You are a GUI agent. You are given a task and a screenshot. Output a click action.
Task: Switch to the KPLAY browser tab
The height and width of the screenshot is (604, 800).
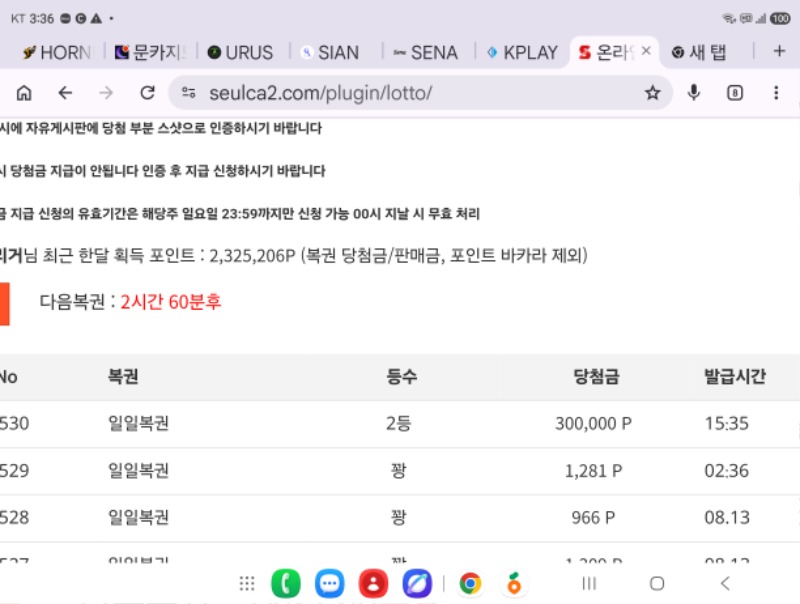point(522,53)
